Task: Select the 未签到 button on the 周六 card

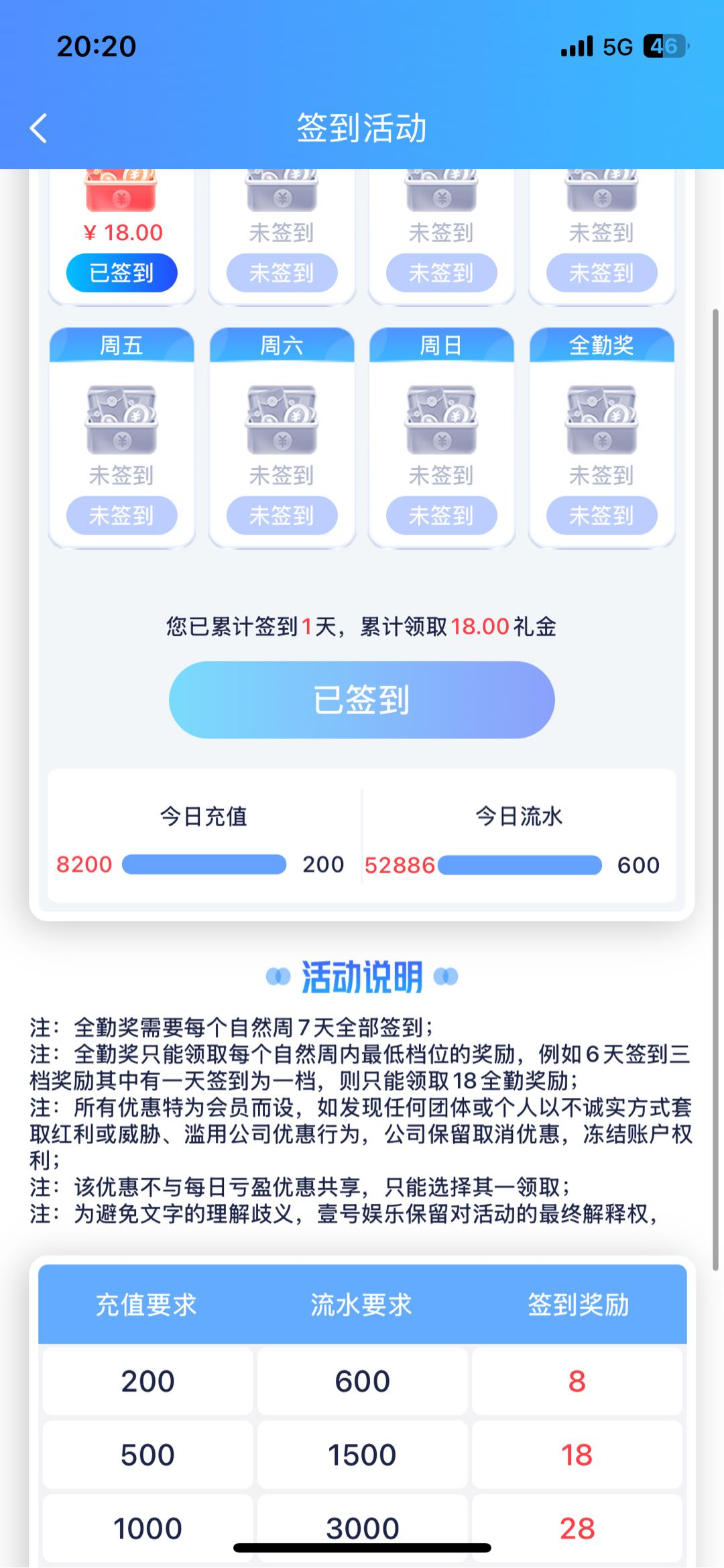Action: [x=282, y=516]
